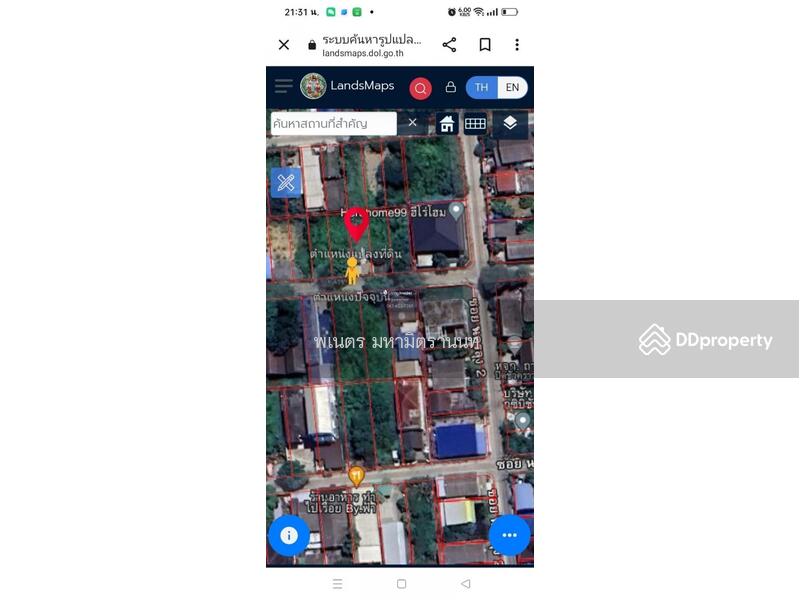Focus the place search field
The image size is (800, 600).
click(333, 123)
